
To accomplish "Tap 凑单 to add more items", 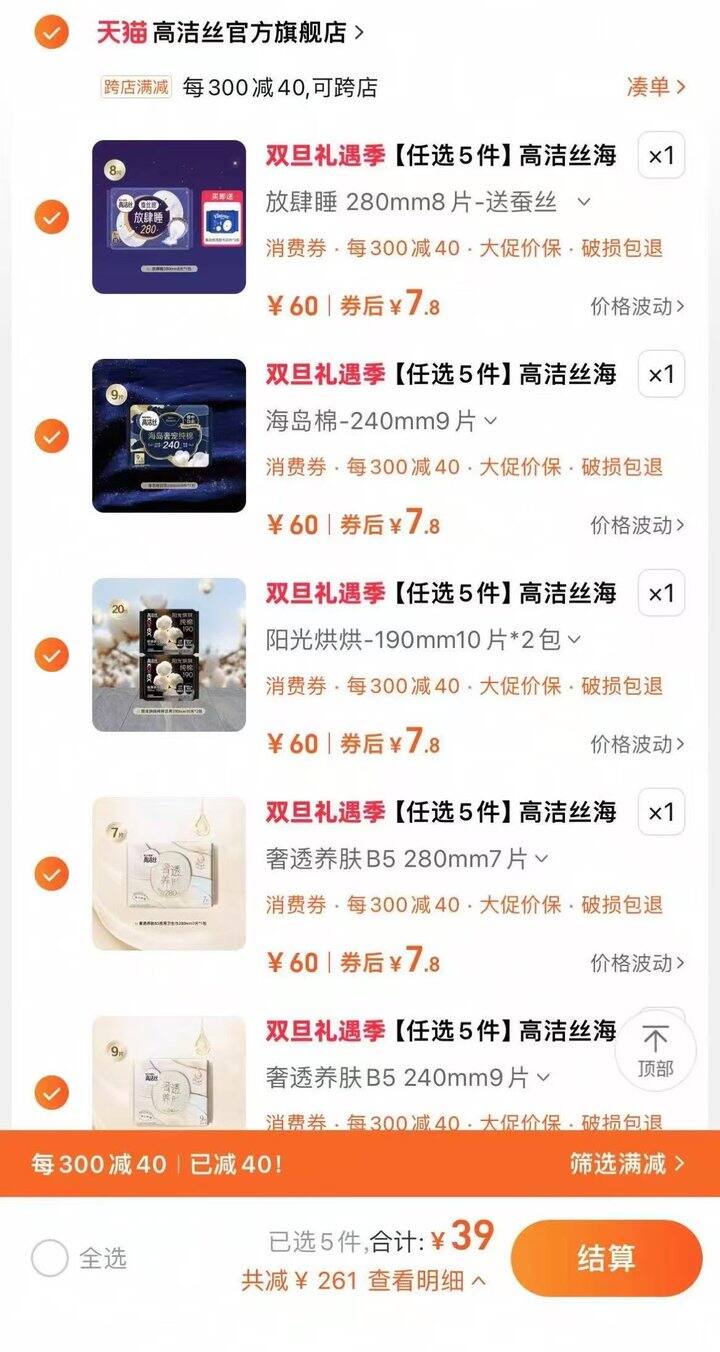I will [x=656, y=87].
